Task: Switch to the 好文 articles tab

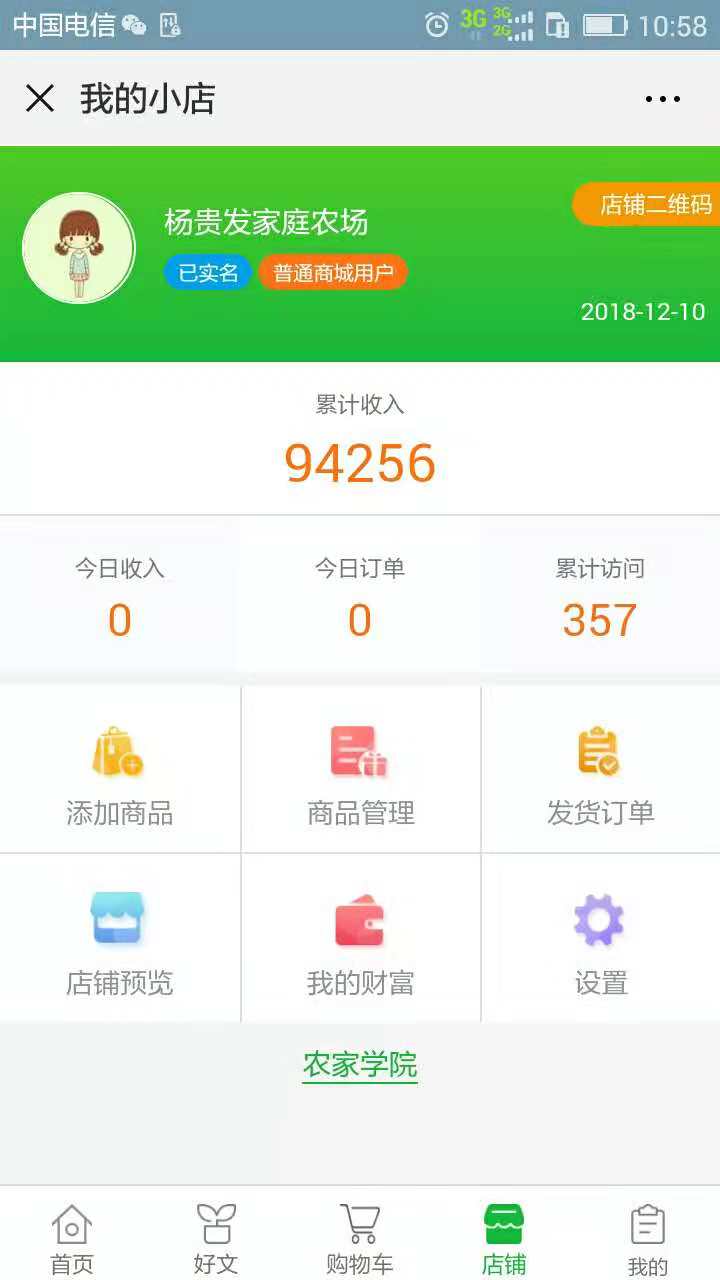Action: tap(216, 1238)
